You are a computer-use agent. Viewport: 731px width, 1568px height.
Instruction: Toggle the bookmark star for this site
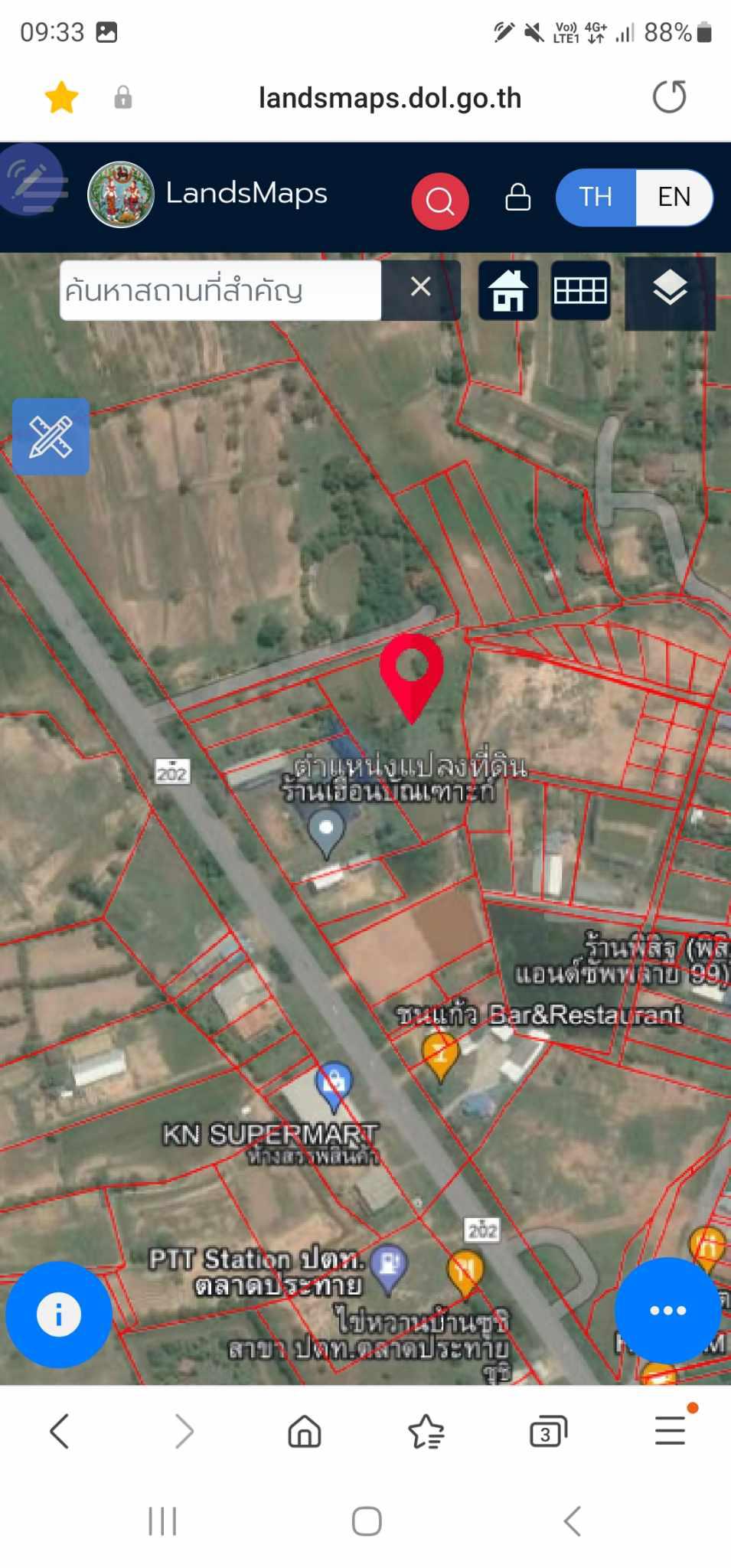[x=61, y=98]
